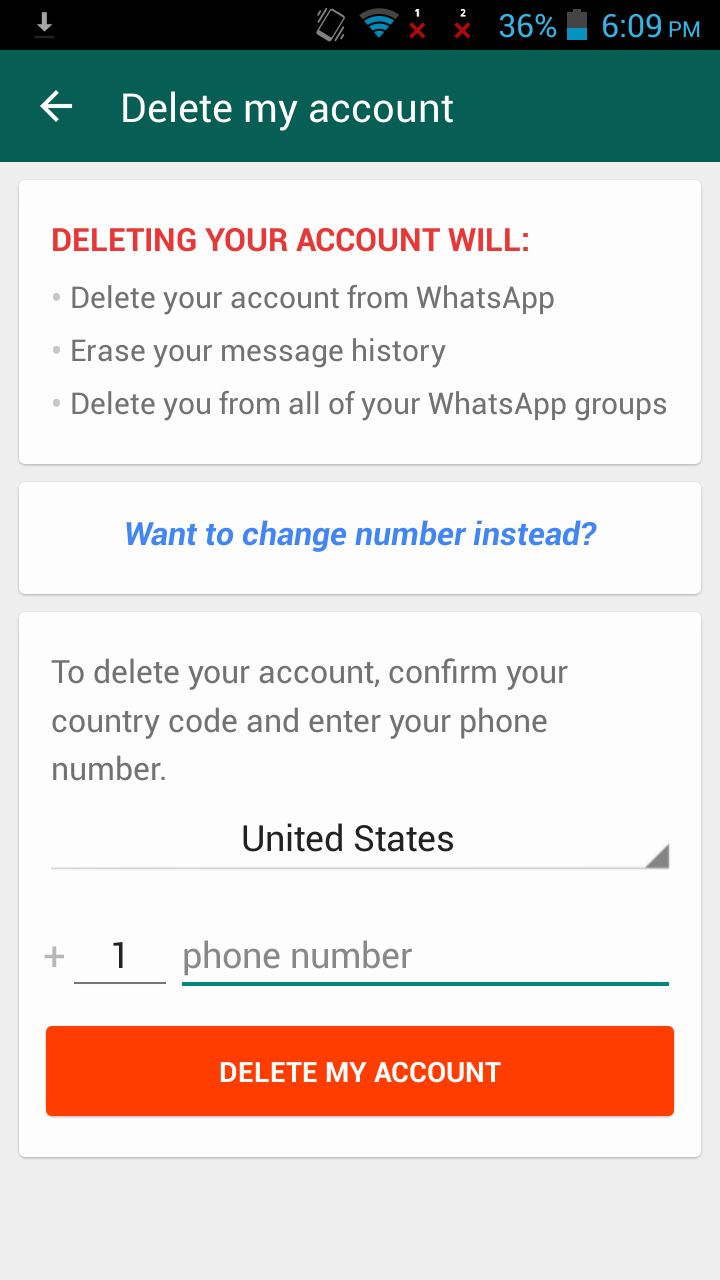Open the 'Want to change number instead?' link
The height and width of the screenshot is (1280, 720).
(360, 534)
